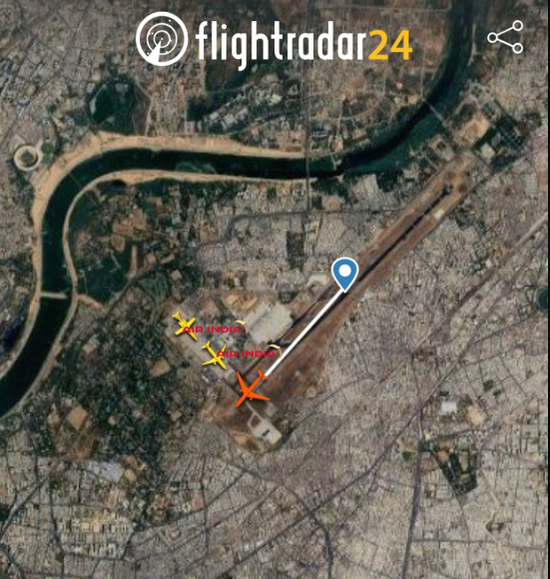Tap the blue location pin marker
The width and height of the screenshot is (550, 579).
345,275
